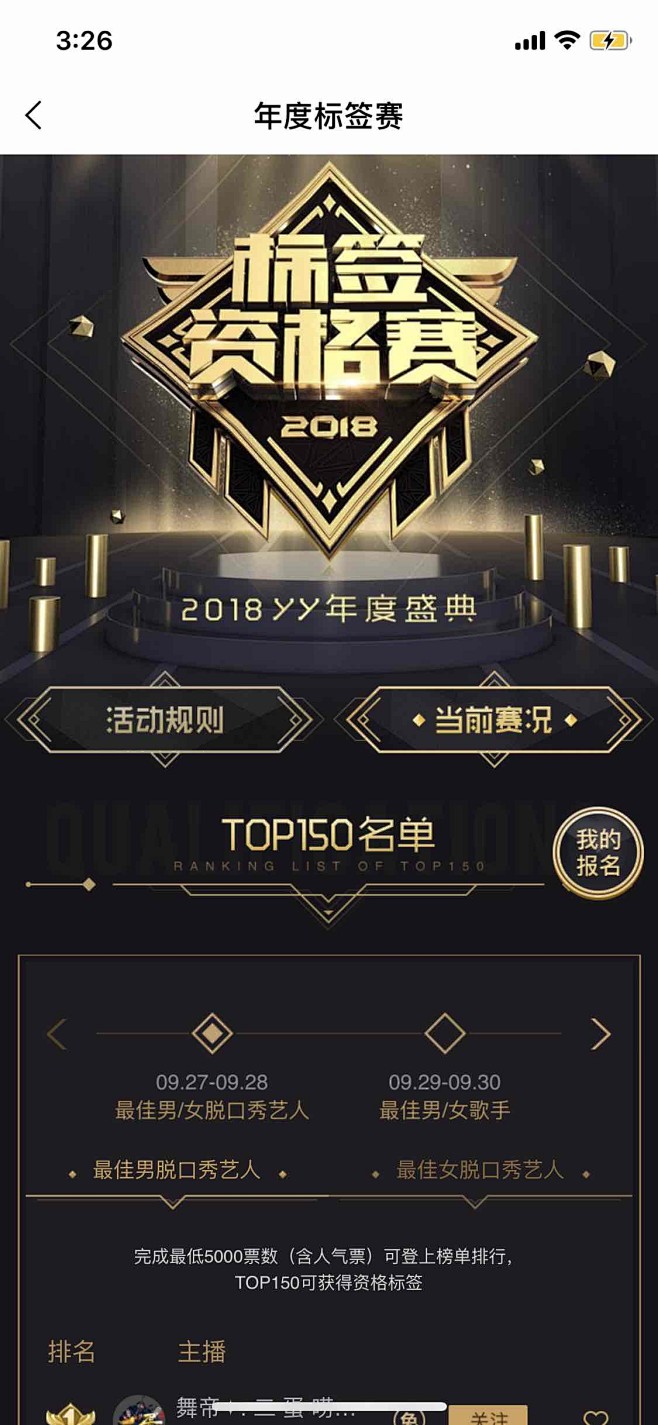Go back from 年度标签赛 page
Image resolution: width=658 pixels, height=1425 pixels.
tap(34, 116)
